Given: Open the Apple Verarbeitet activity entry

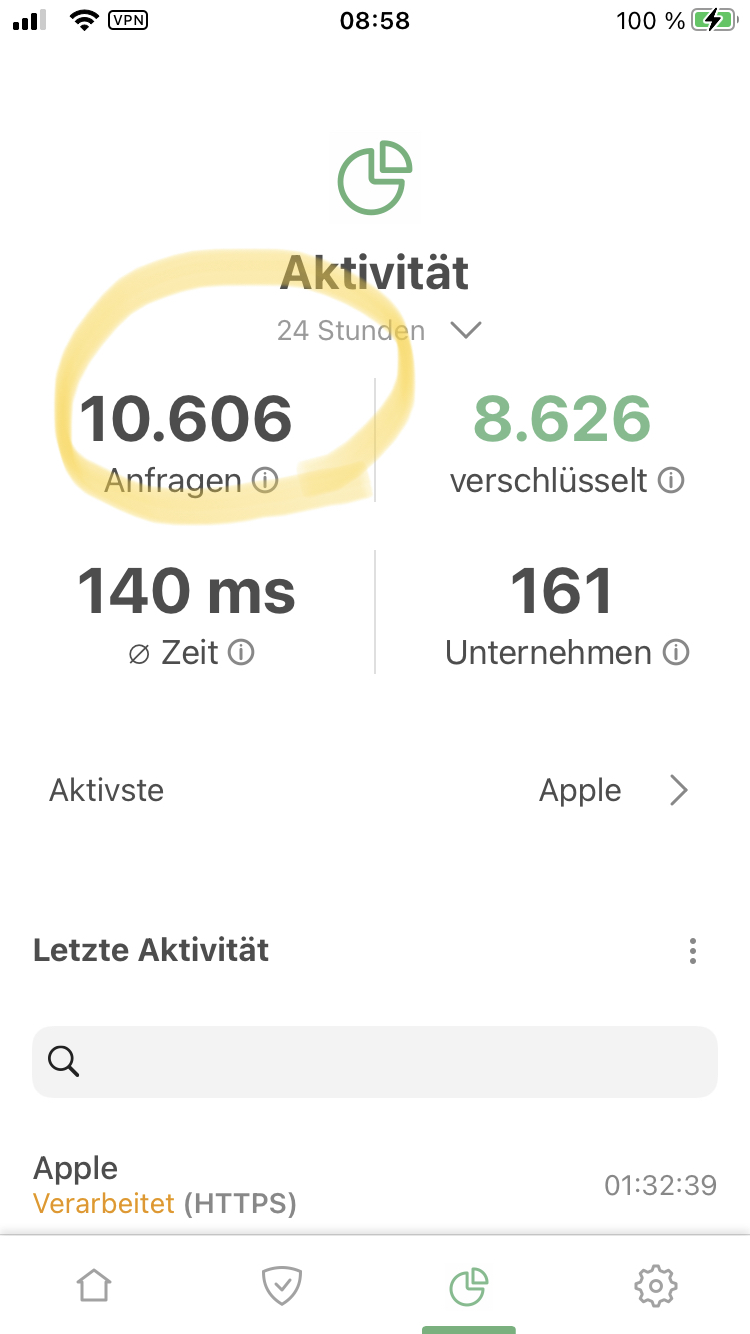Looking at the screenshot, I should (x=374, y=1185).
